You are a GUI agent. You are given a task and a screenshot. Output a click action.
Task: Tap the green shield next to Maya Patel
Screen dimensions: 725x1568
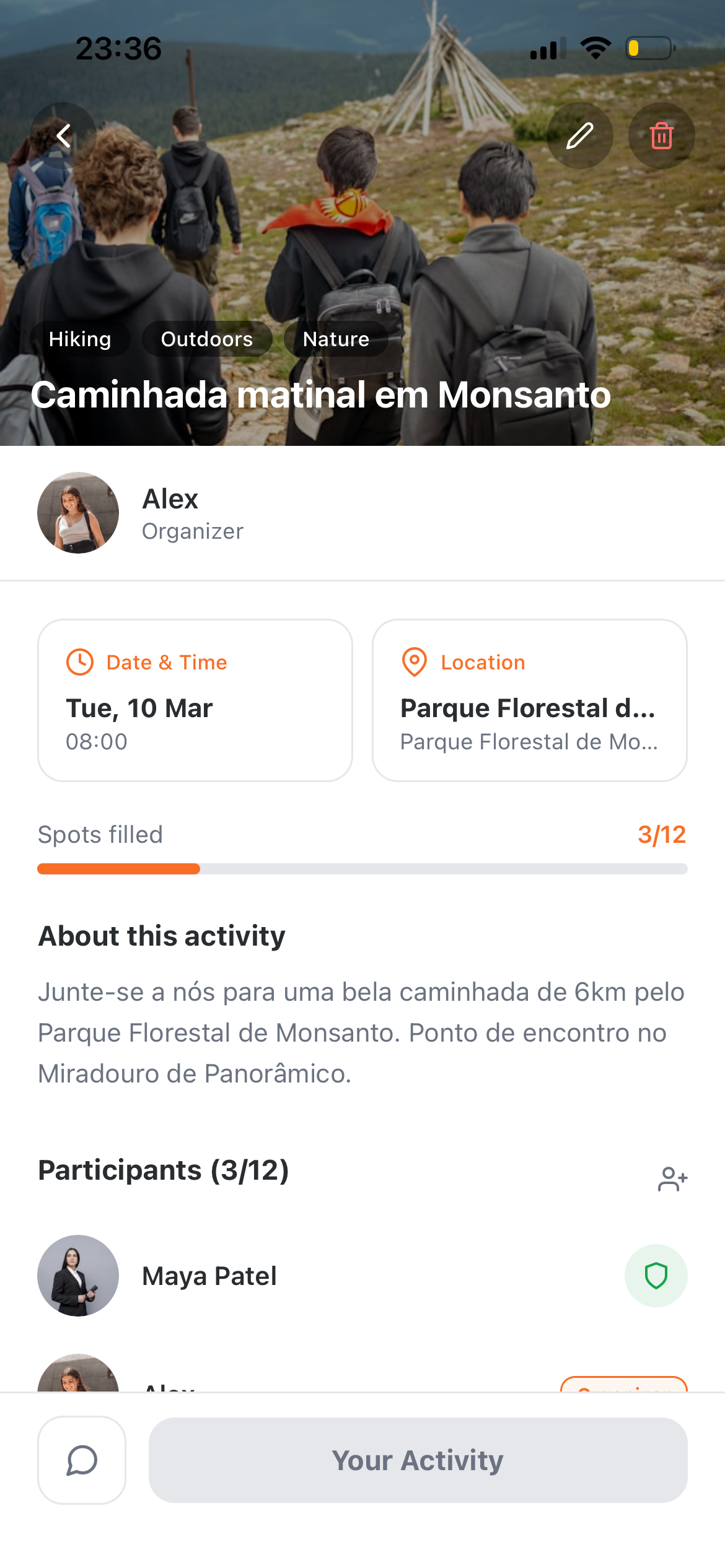(656, 1276)
